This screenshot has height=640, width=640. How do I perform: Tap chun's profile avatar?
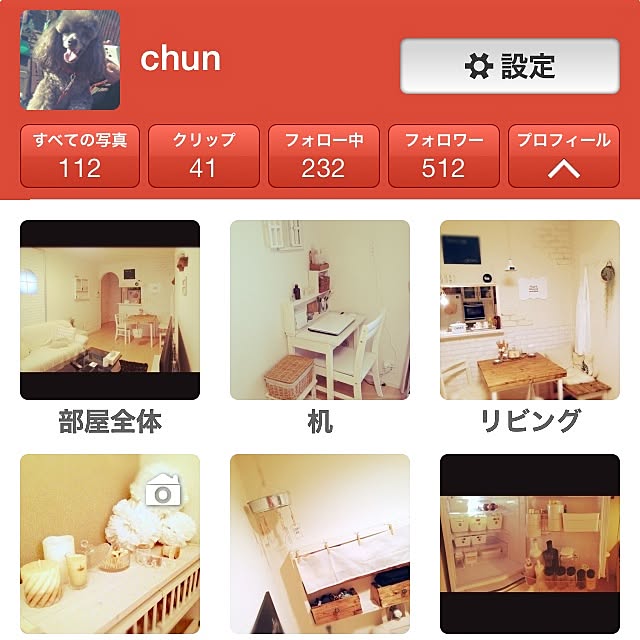[x=70, y=60]
